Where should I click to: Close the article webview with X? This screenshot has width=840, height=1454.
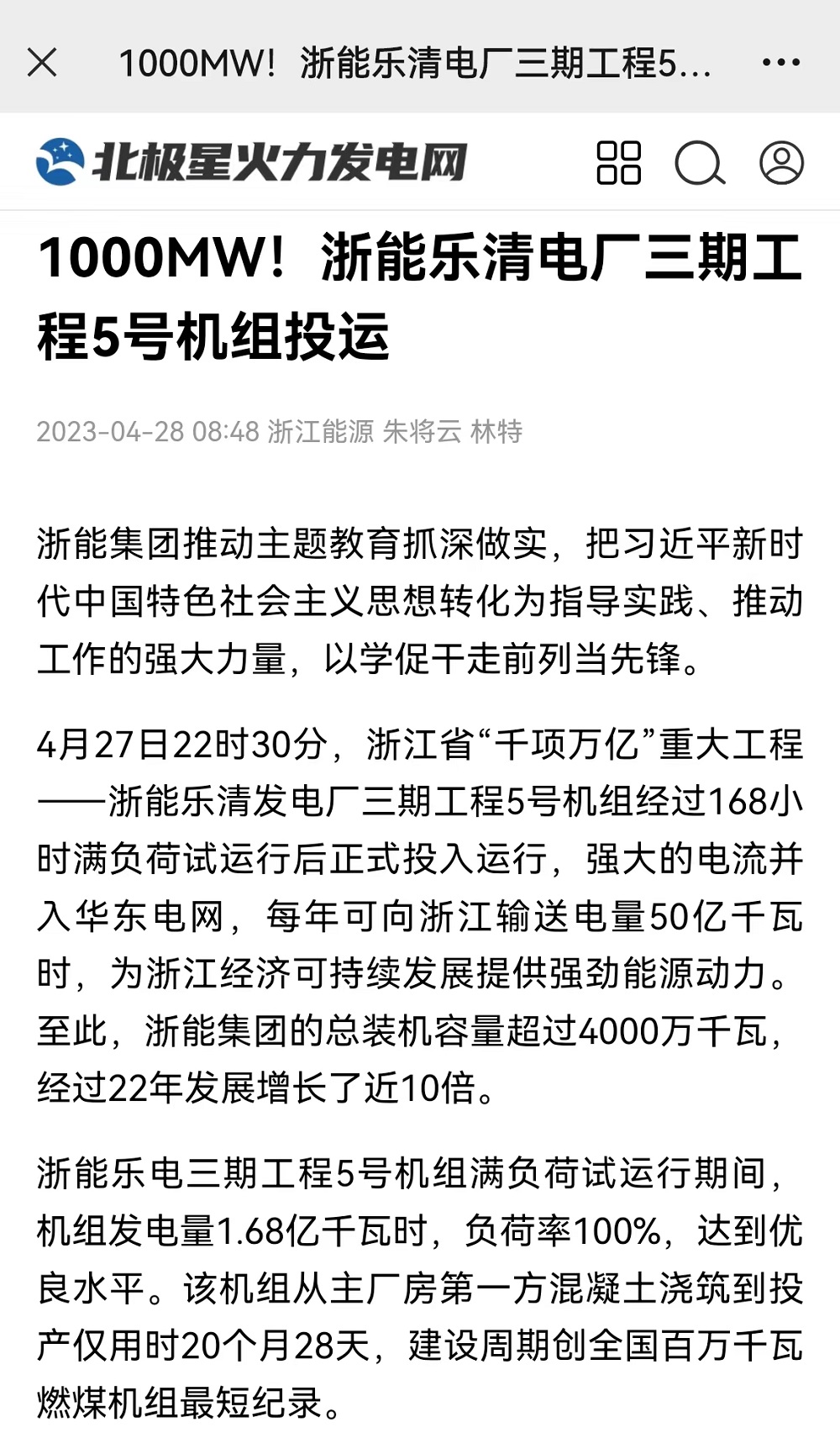point(42,62)
